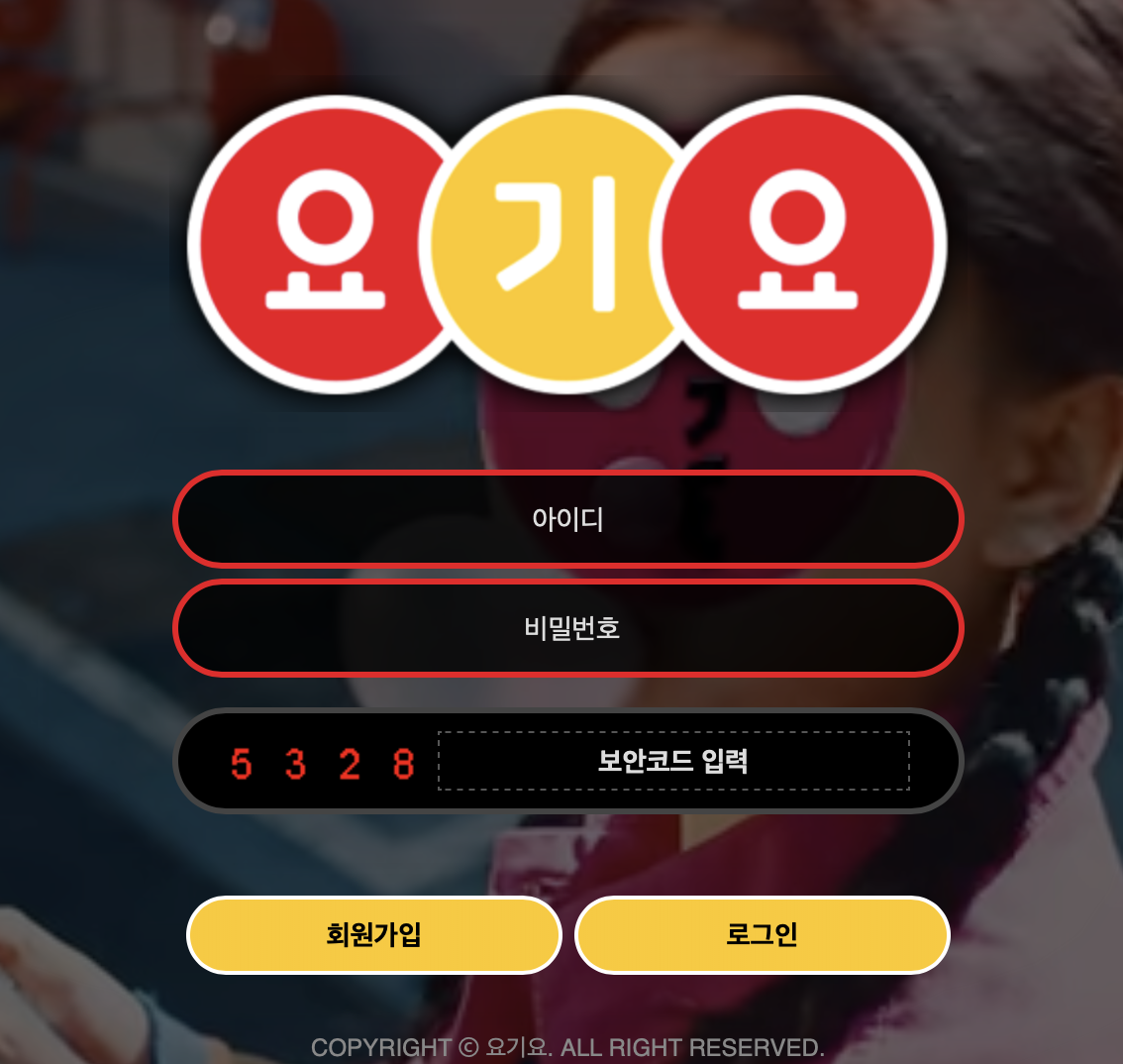Tap the 로그인 login button
This screenshot has height=1064, width=1123.
[x=762, y=934]
